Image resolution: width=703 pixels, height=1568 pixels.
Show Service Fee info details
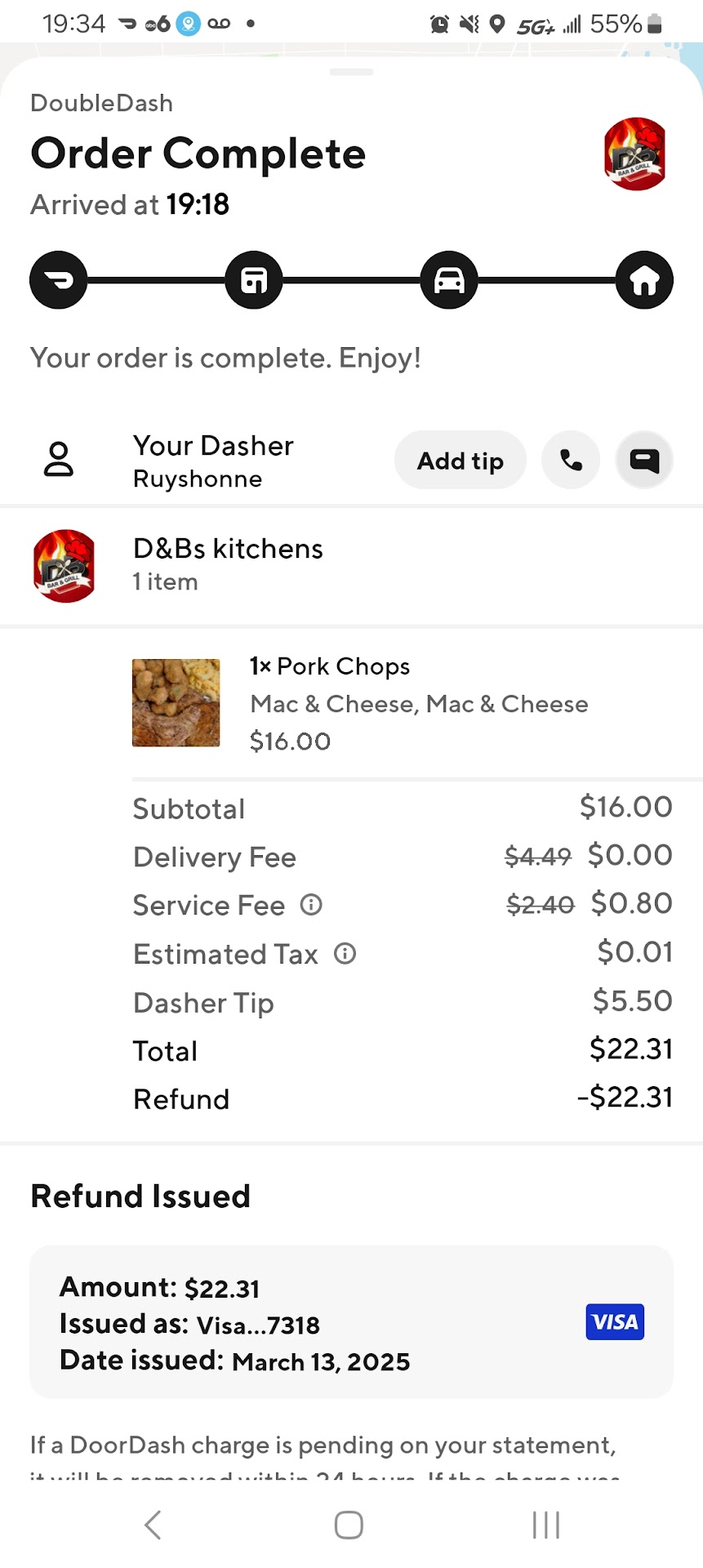(x=311, y=905)
